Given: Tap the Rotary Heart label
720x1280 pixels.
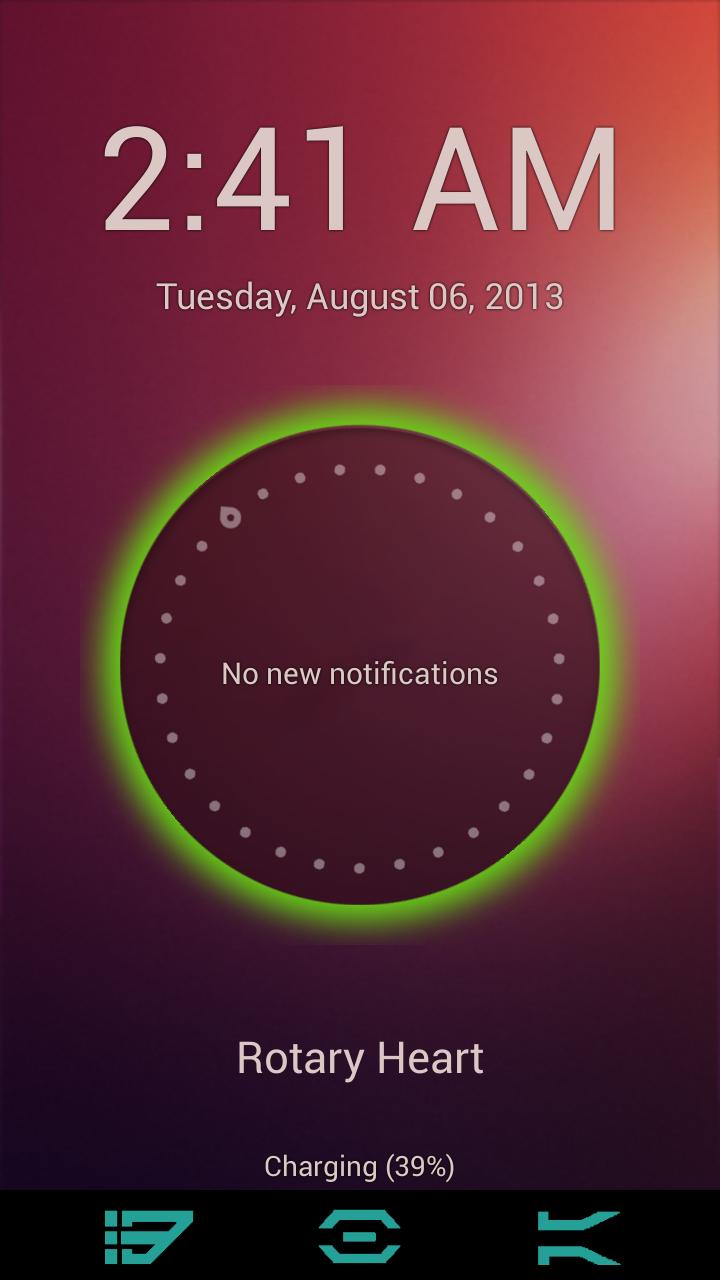Looking at the screenshot, I should point(360,1057).
